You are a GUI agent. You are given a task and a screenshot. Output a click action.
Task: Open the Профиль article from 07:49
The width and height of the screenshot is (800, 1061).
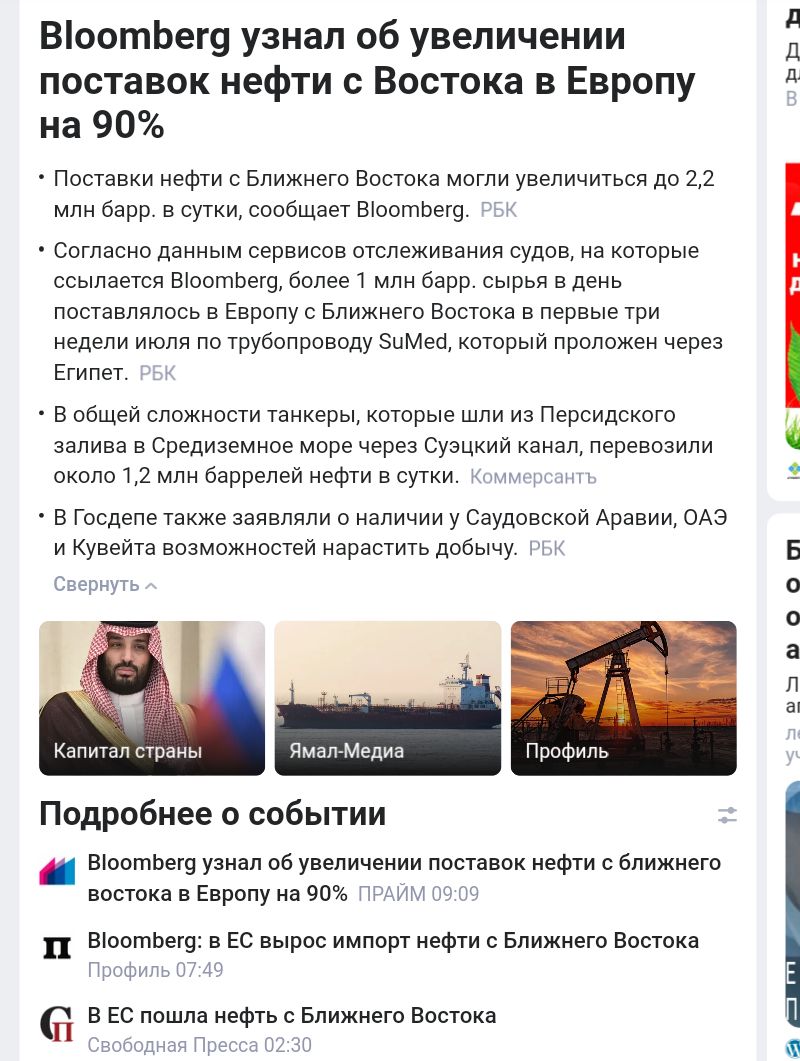click(x=393, y=941)
